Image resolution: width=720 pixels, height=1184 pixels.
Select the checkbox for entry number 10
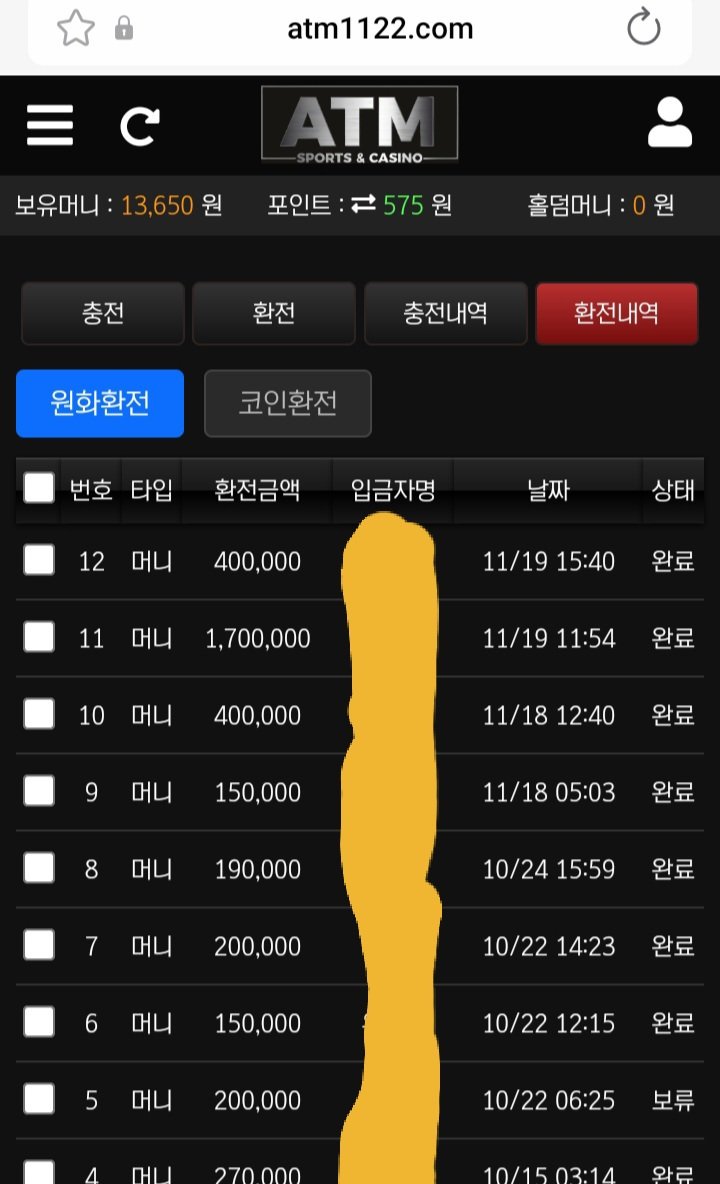pyautogui.click(x=39, y=714)
